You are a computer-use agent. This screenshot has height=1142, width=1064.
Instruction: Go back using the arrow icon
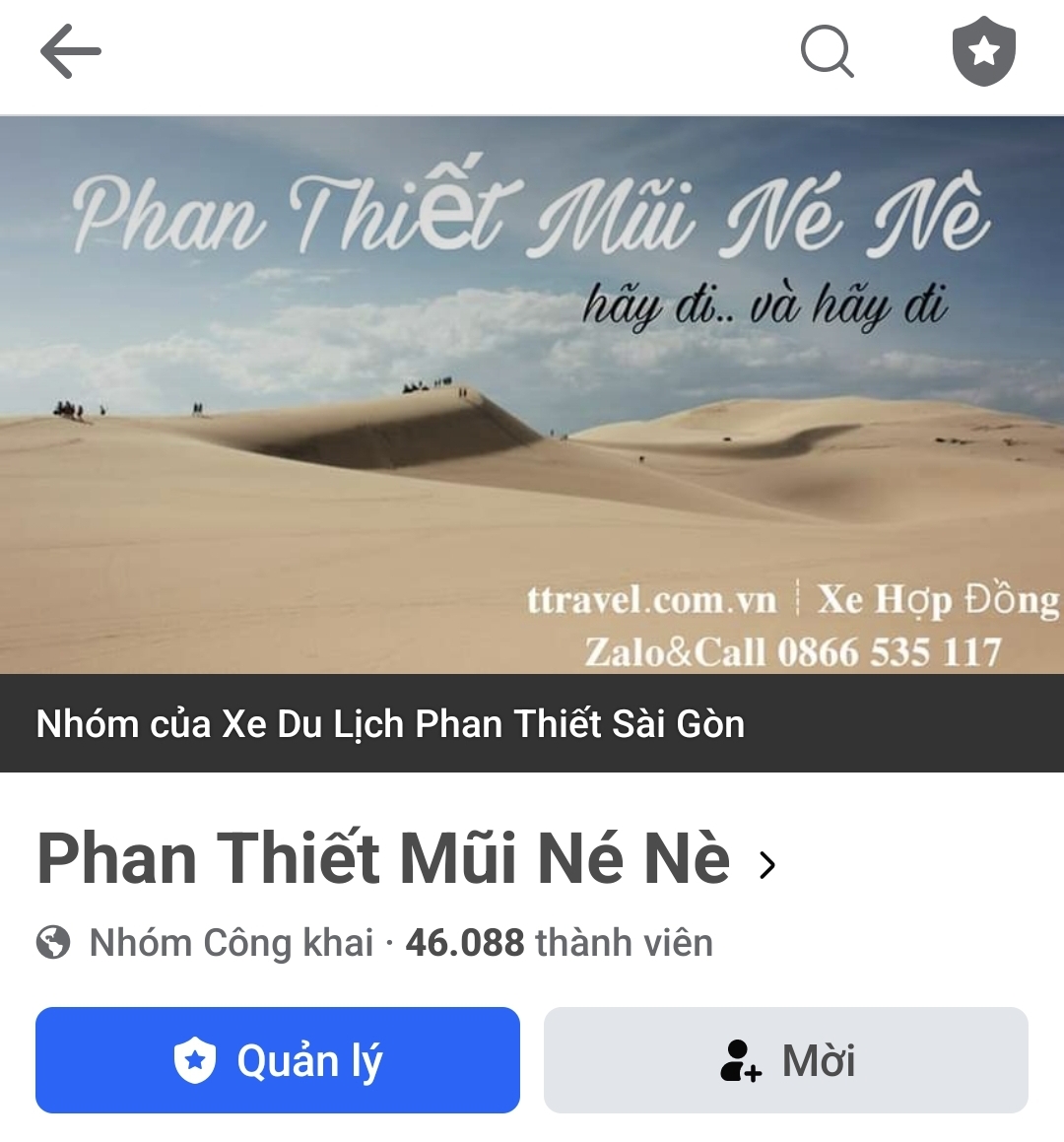pyautogui.click(x=70, y=51)
